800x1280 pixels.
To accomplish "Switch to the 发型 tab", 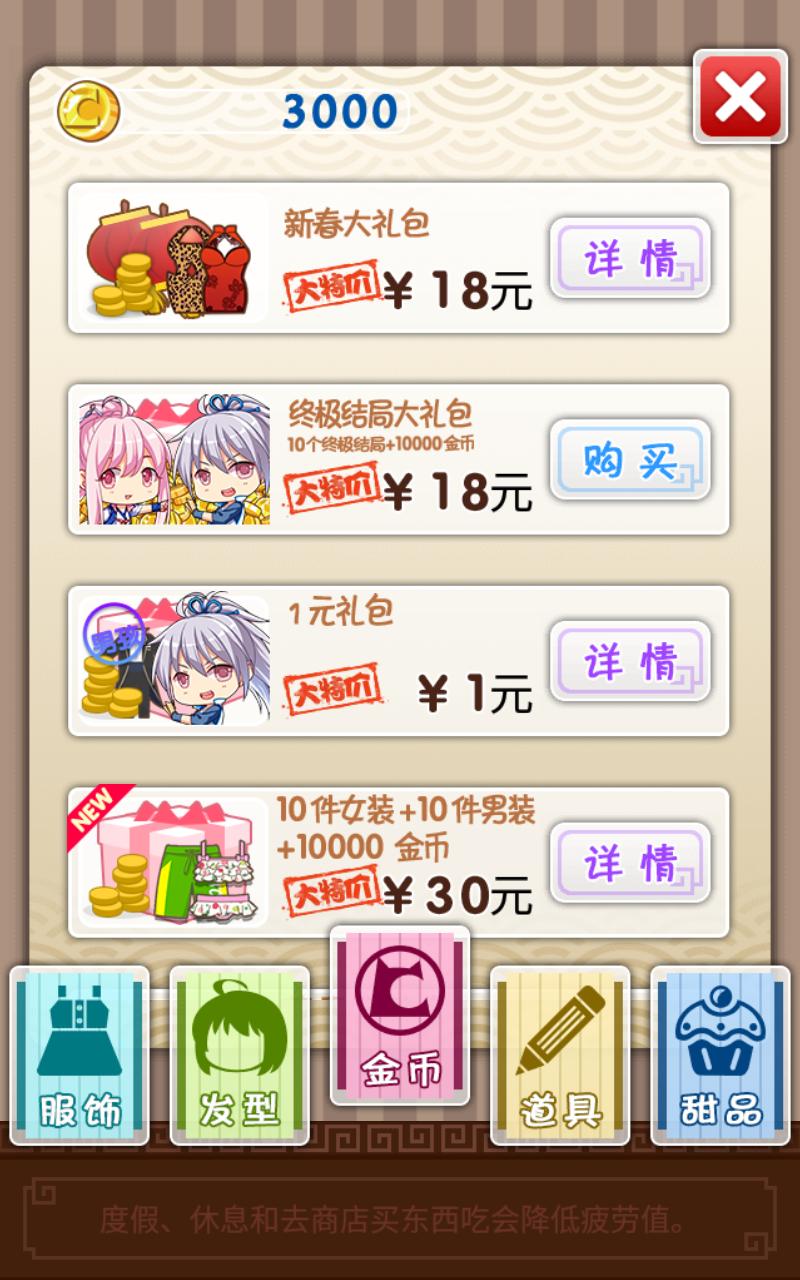I will [240, 1055].
